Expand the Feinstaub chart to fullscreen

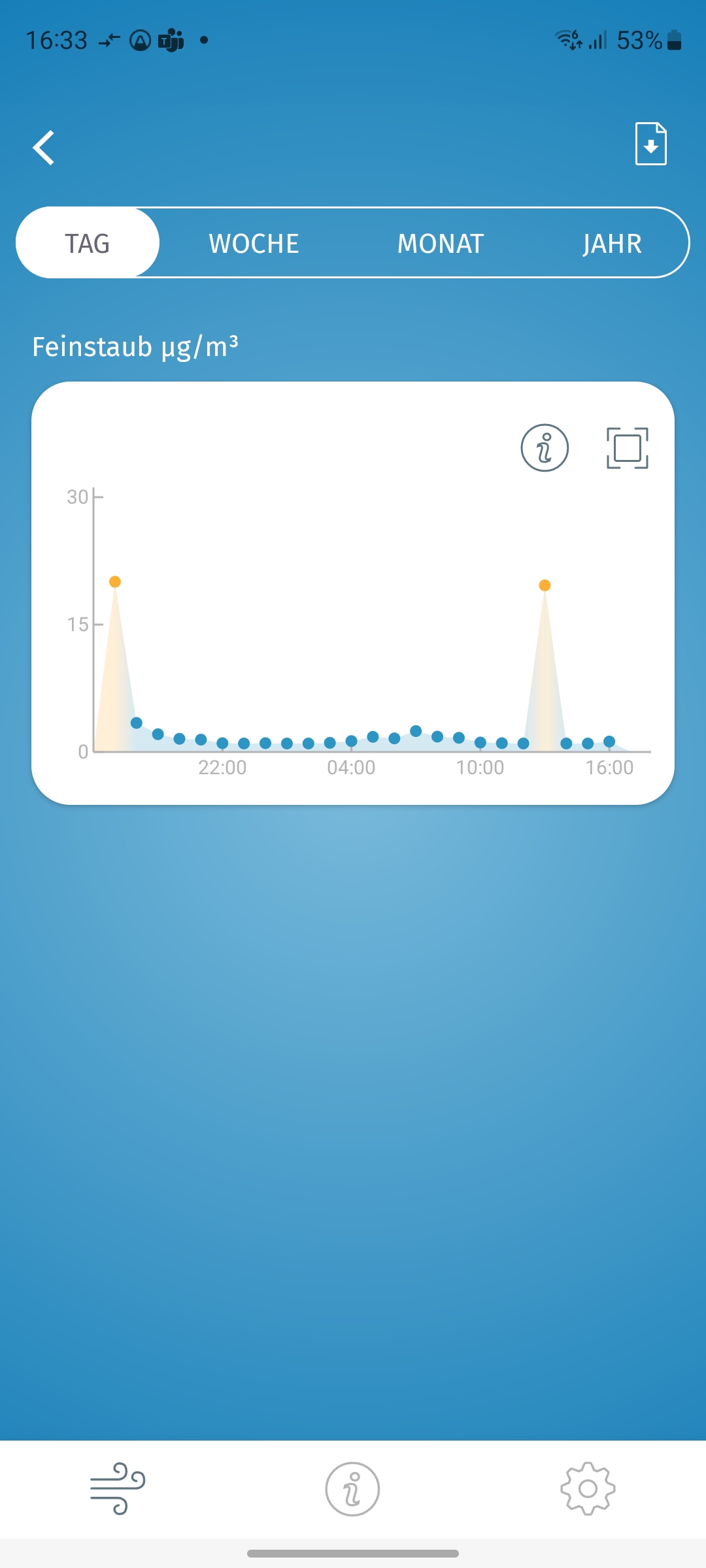627,448
